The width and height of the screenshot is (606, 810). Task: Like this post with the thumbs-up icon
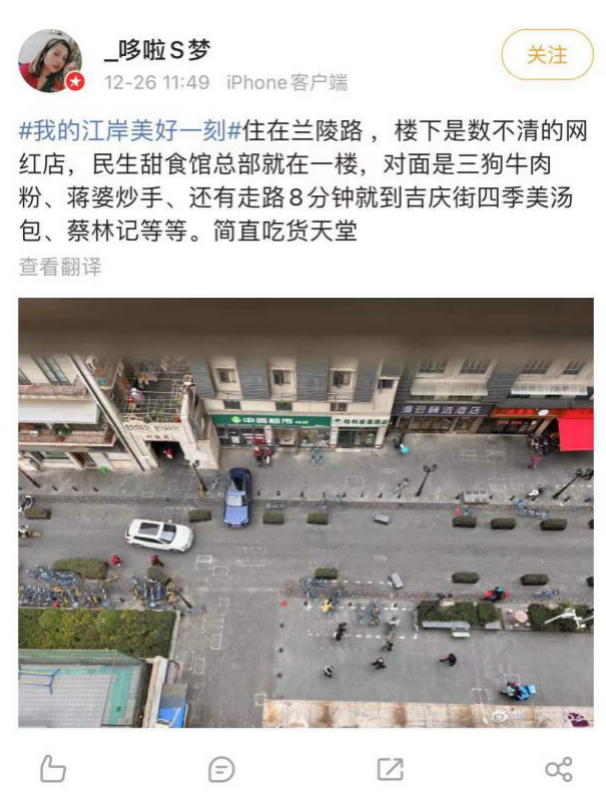click(x=52, y=768)
